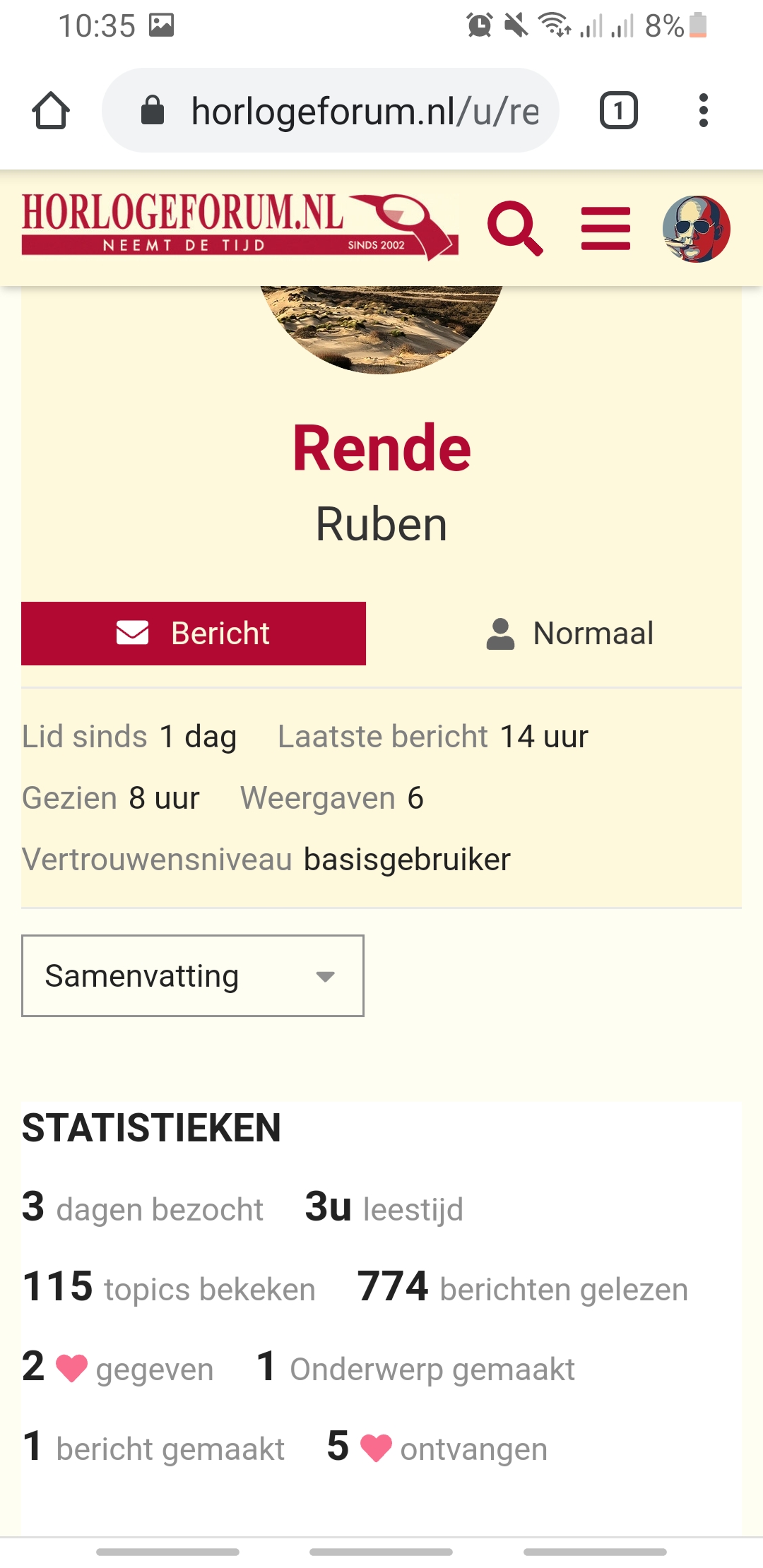Open the Normaal notification level option
Image resolution: width=763 pixels, height=1568 pixels.
(569, 634)
